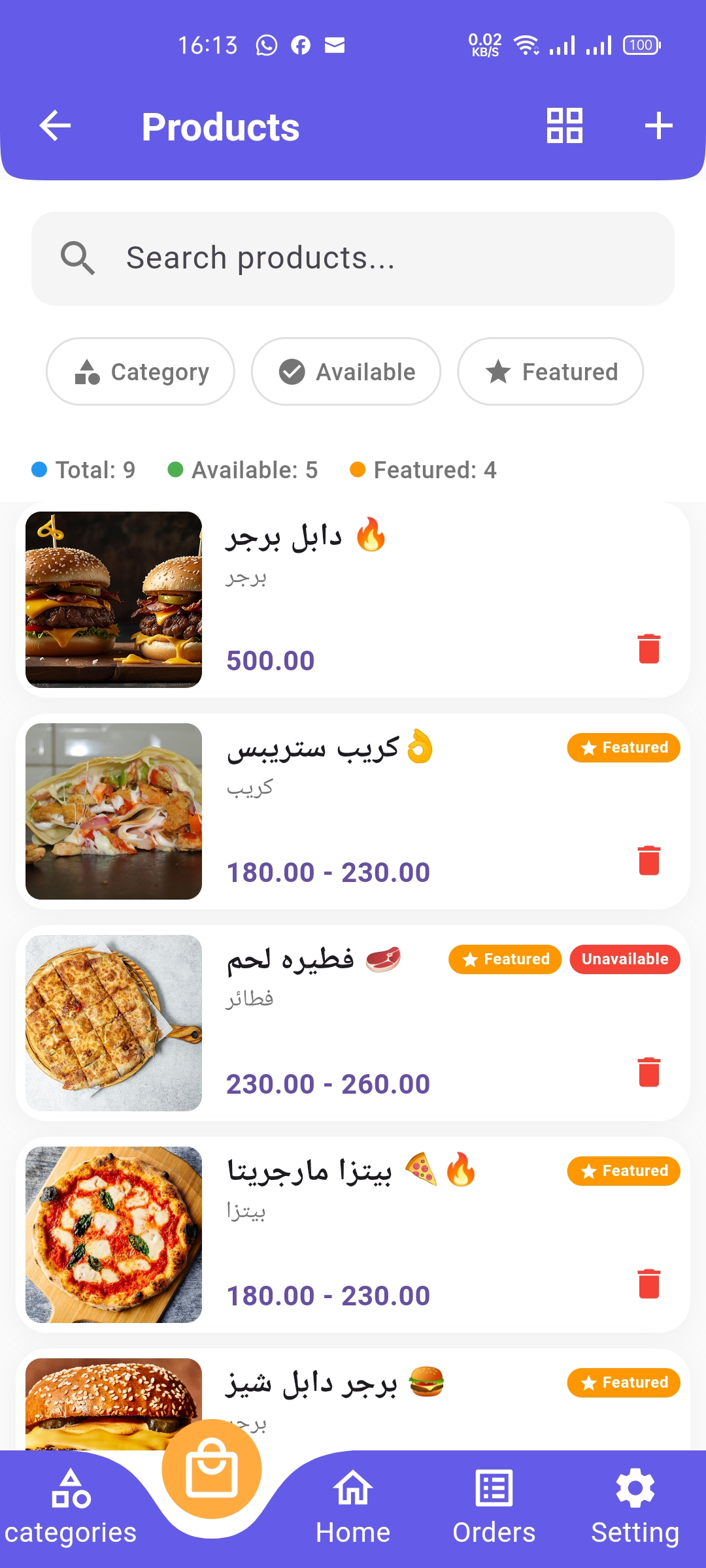Tap the plus icon to add a product
Image resolution: width=706 pixels, height=1568 pixels.
[658, 125]
